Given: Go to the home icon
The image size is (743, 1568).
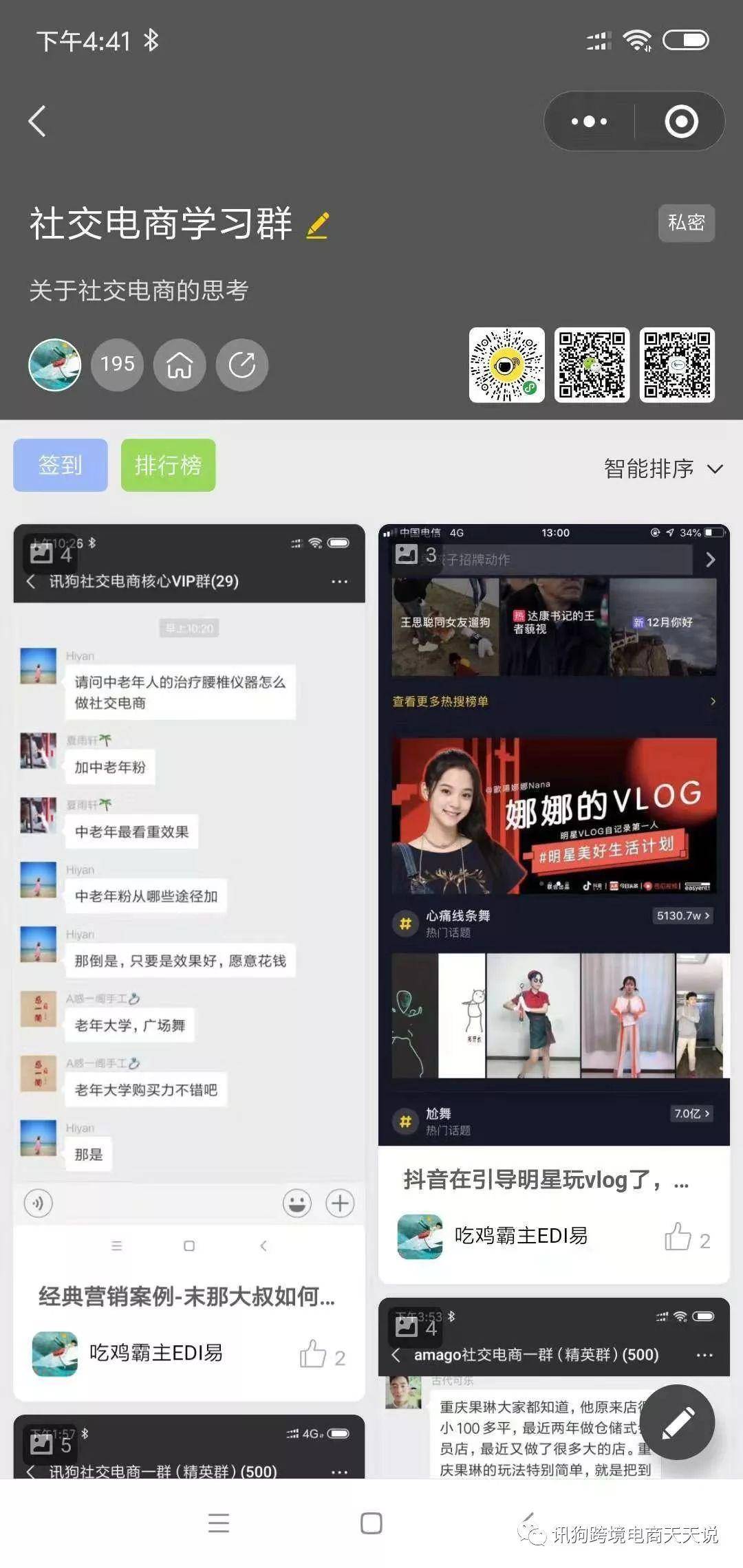Looking at the screenshot, I should click(x=180, y=364).
